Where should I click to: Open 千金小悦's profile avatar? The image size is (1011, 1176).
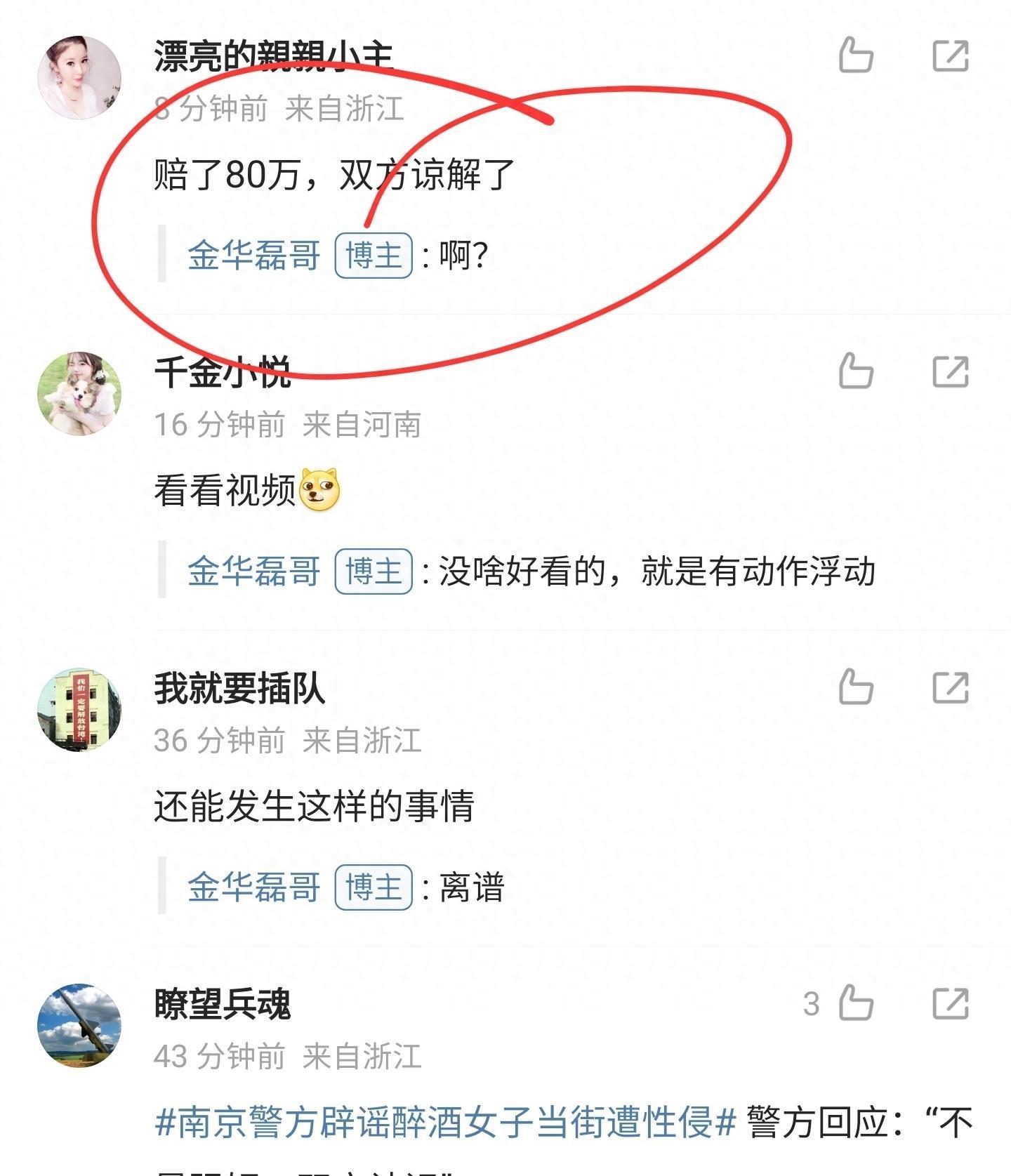(x=79, y=394)
